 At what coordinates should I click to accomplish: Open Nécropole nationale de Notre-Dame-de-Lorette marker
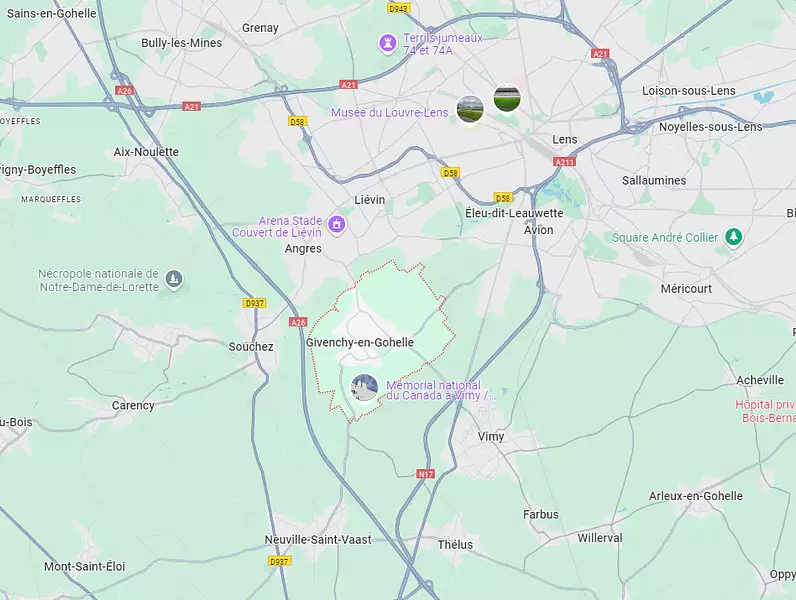tap(174, 278)
